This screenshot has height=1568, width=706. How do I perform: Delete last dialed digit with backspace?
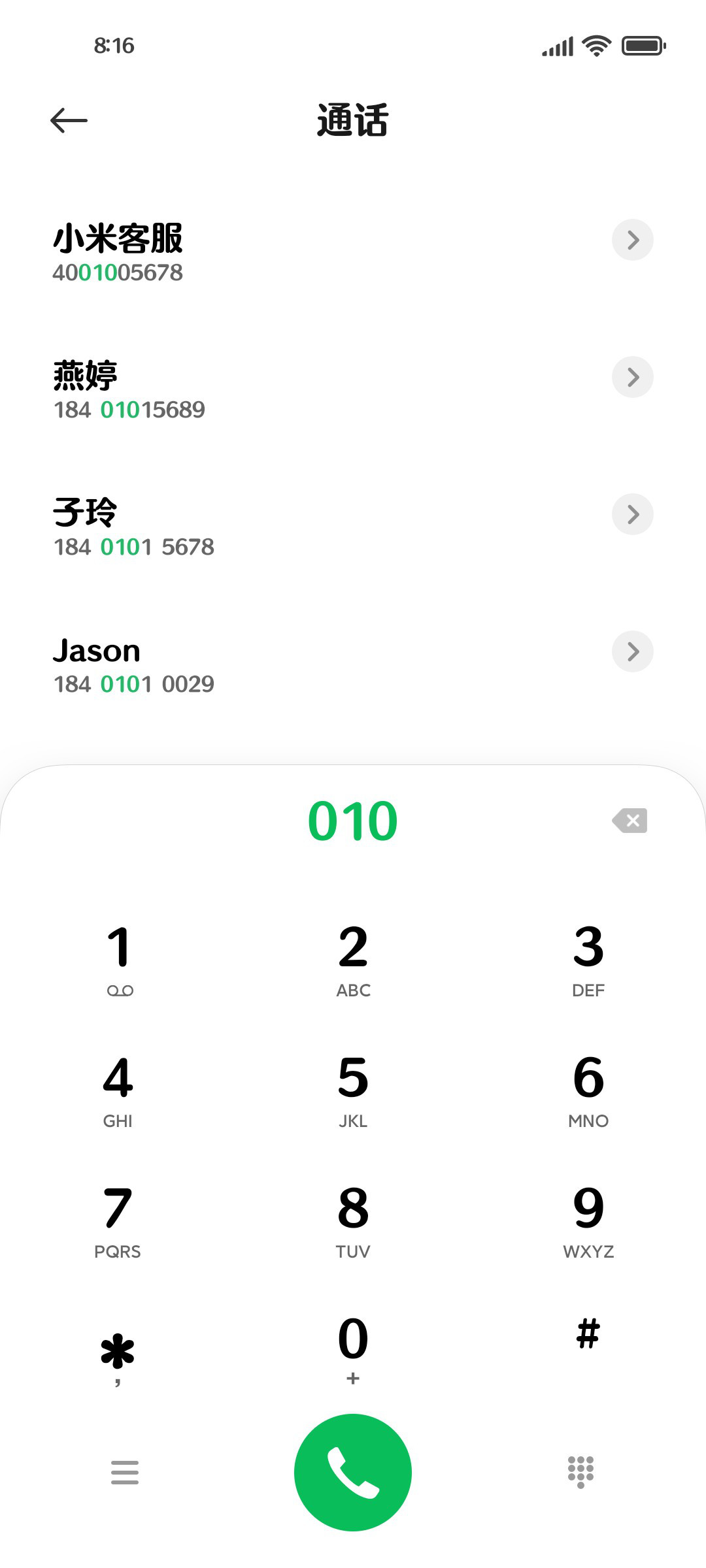pos(630,821)
